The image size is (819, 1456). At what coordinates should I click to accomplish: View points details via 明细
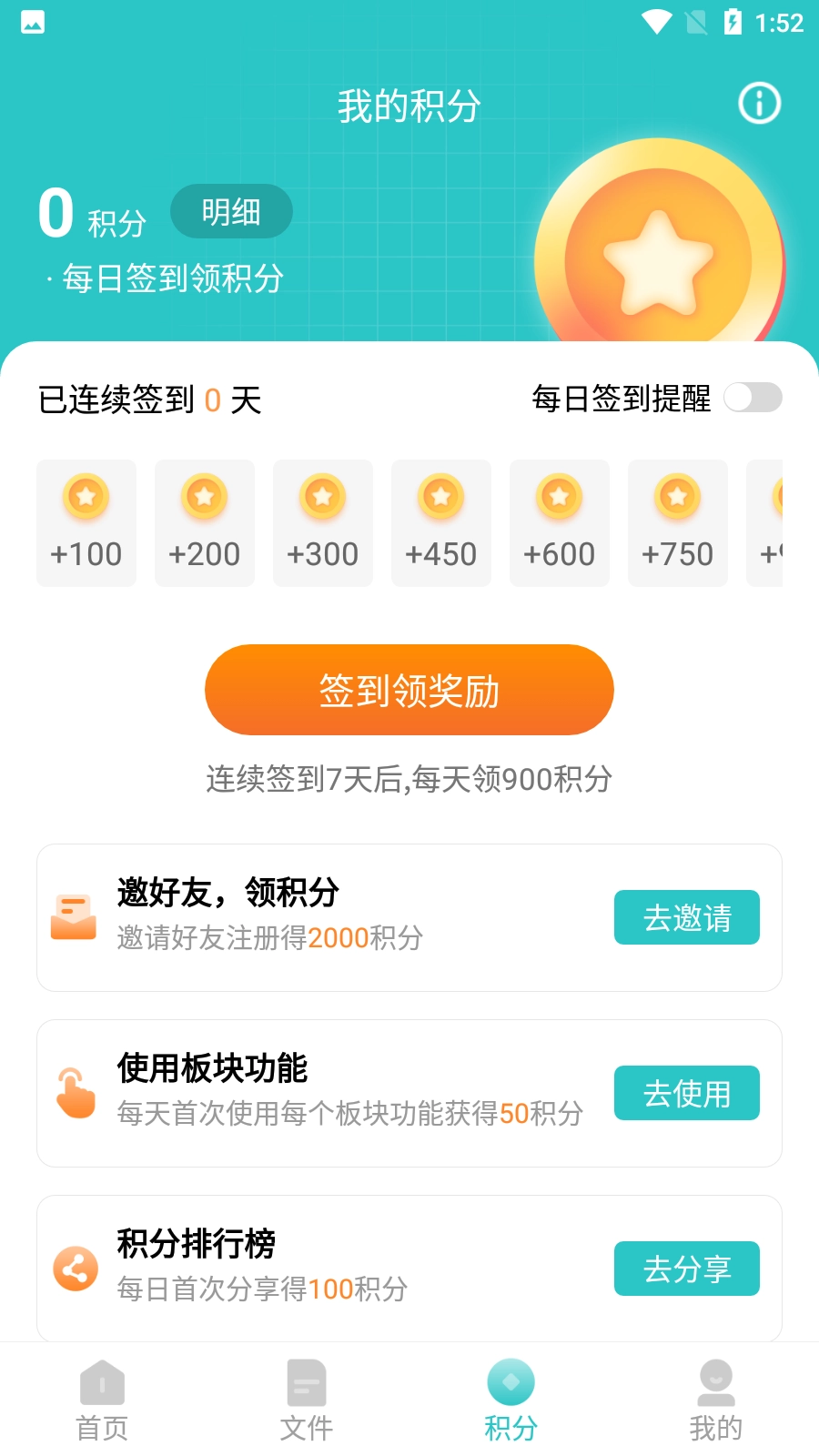[x=231, y=212]
